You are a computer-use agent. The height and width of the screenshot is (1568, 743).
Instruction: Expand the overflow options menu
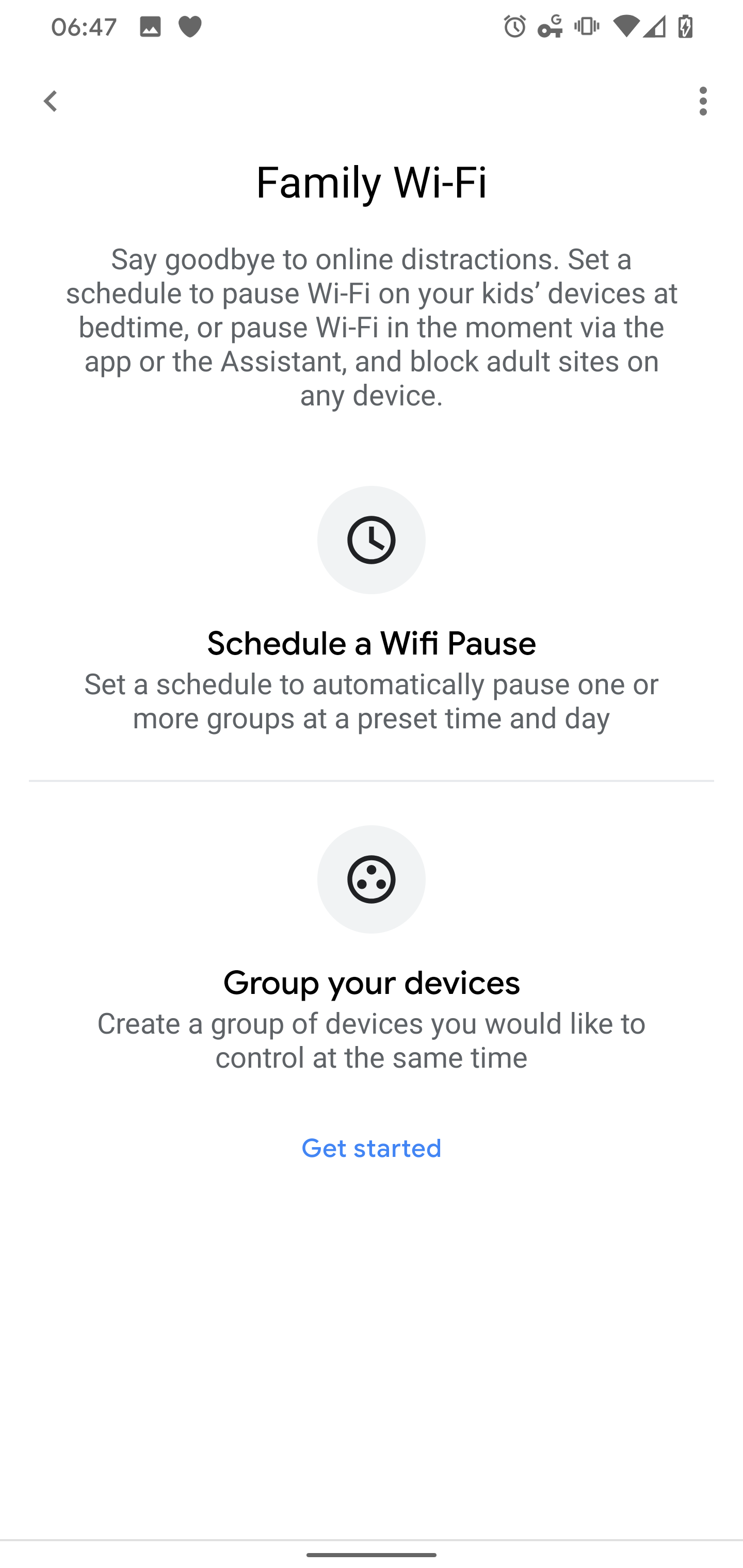point(703,101)
